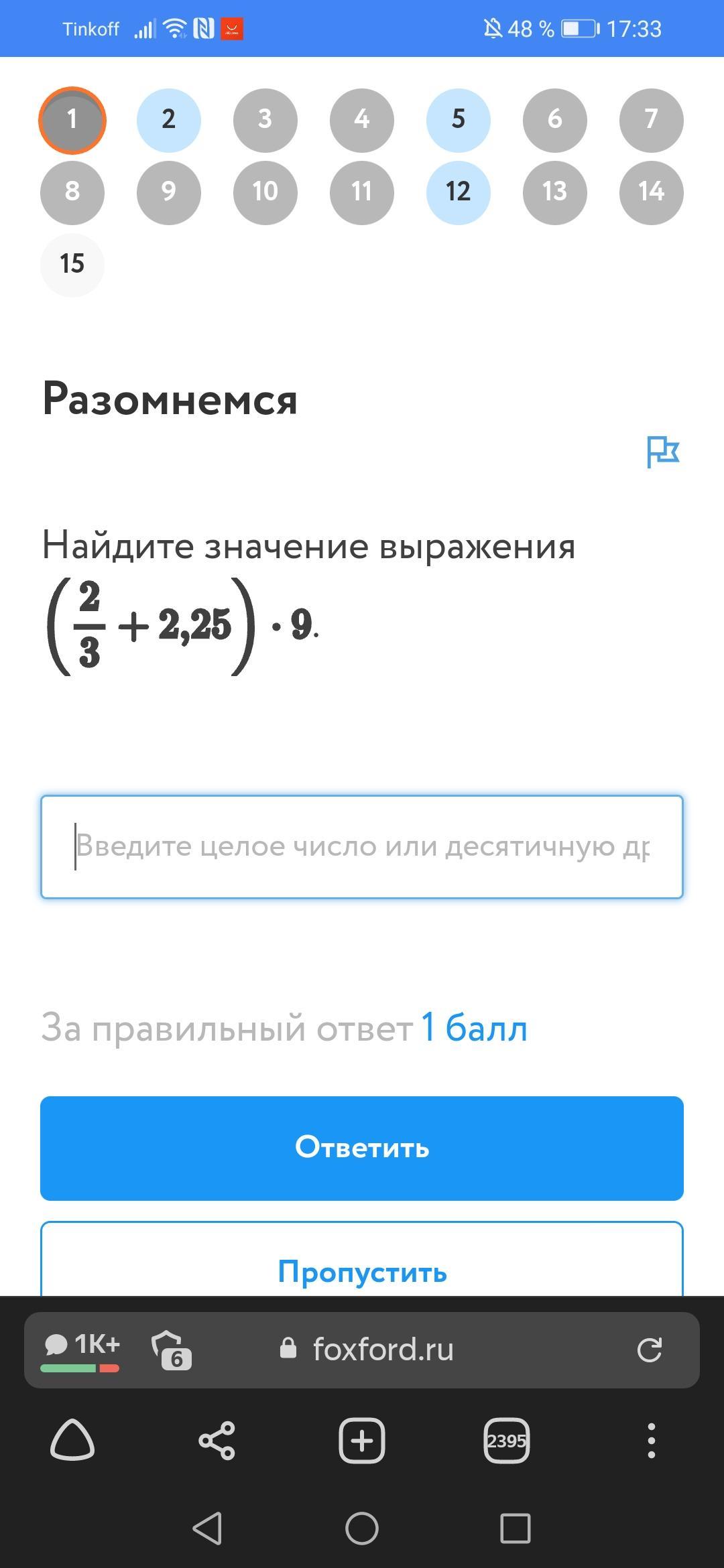Flag this task with the flag icon

[662, 452]
